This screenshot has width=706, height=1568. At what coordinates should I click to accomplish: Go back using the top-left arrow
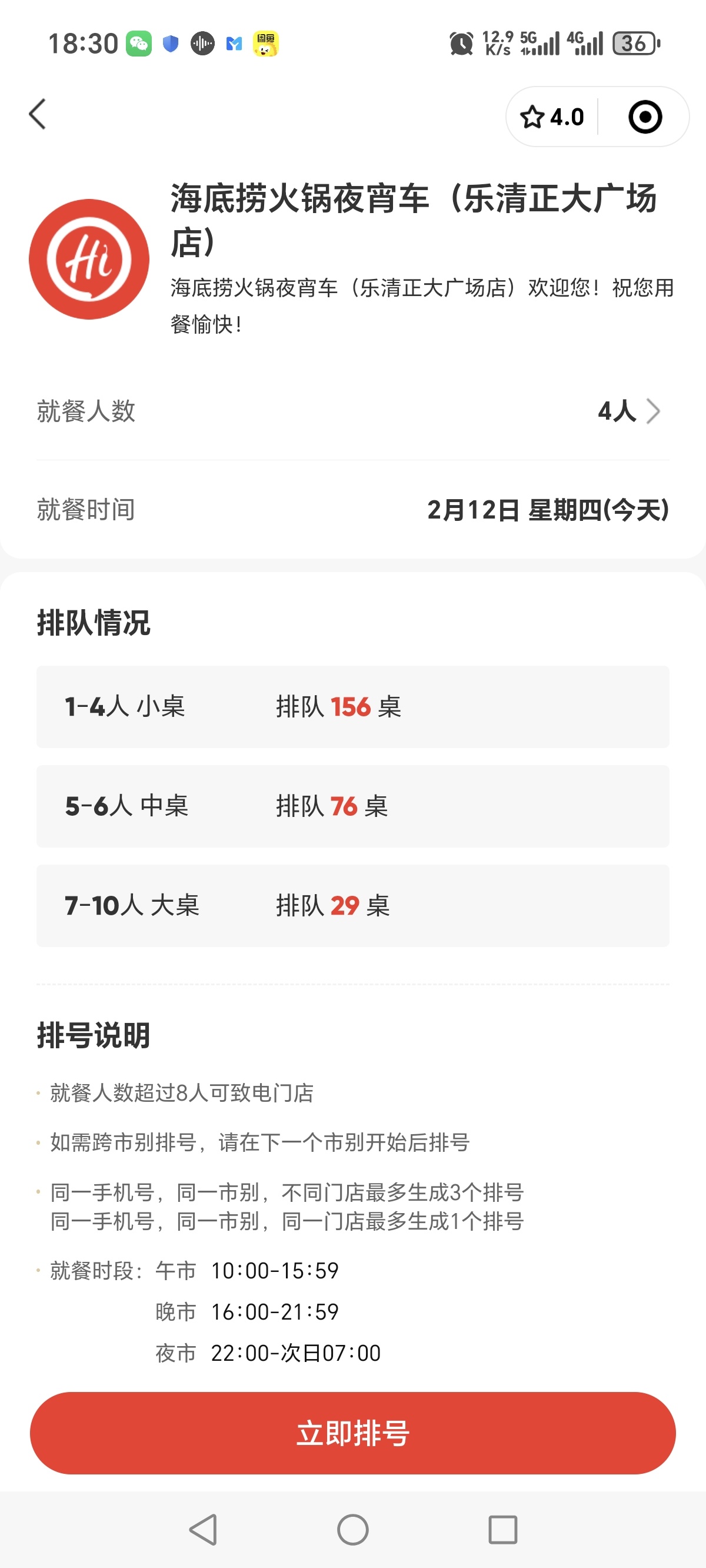coord(38,114)
